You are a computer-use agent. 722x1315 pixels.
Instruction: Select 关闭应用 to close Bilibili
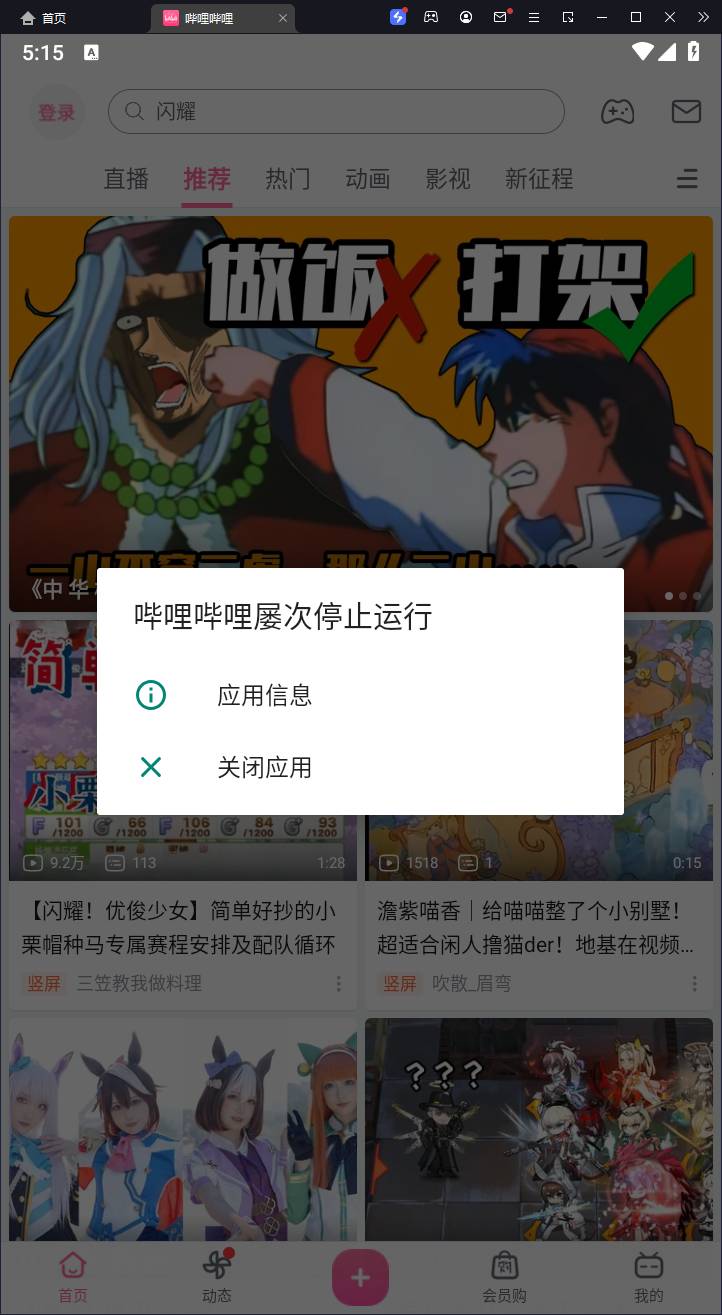264,767
